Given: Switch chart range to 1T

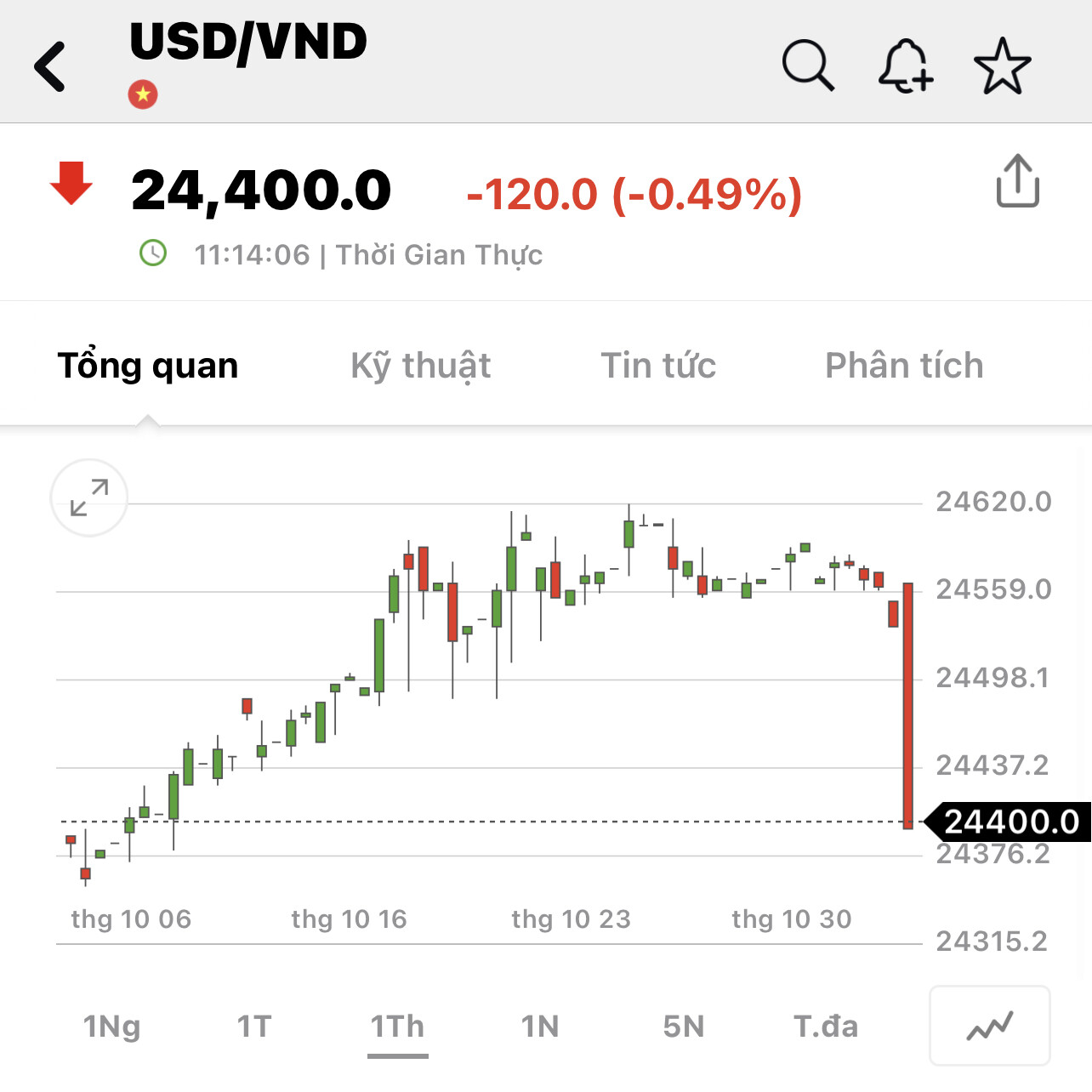Looking at the screenshot, I should [x=253, y=1027].
